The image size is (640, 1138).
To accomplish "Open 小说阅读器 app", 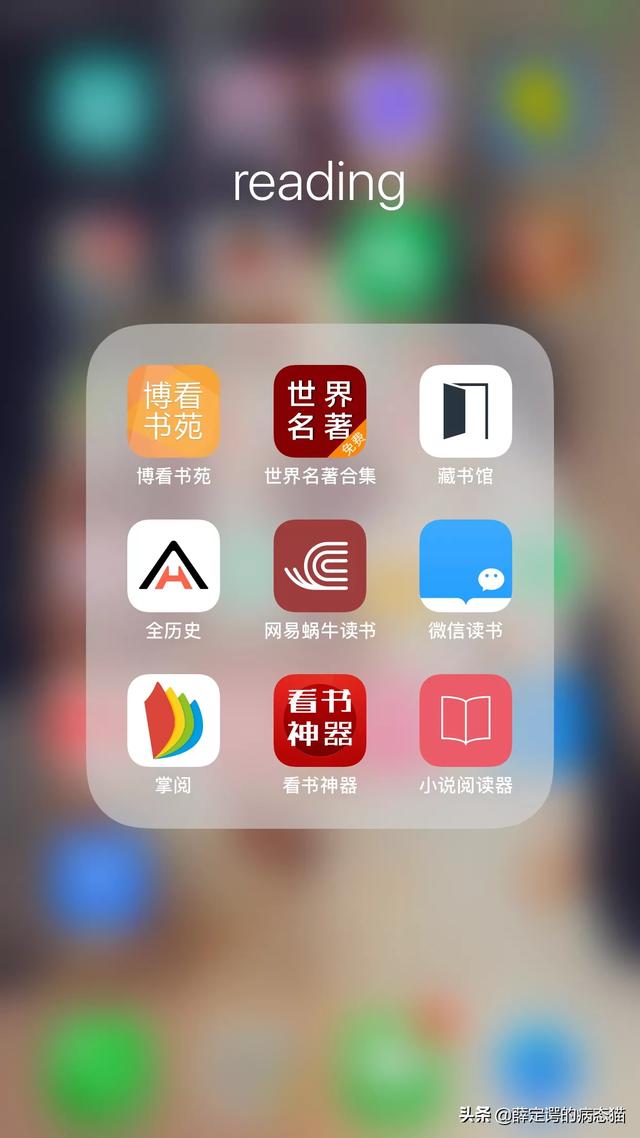I will pyautogui.click(x=466, y=720).
